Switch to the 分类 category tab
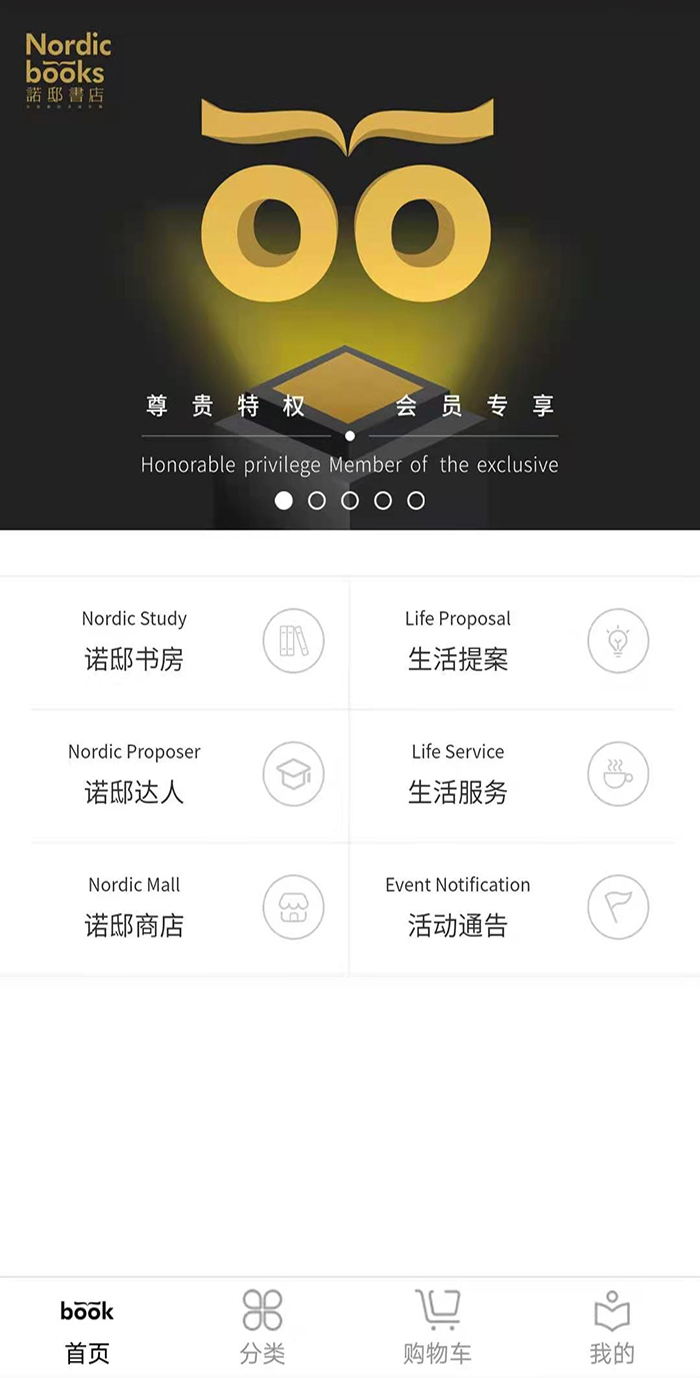This screenshot has height=1378, width=700. pyautogui.click(x=262, y=1327)
